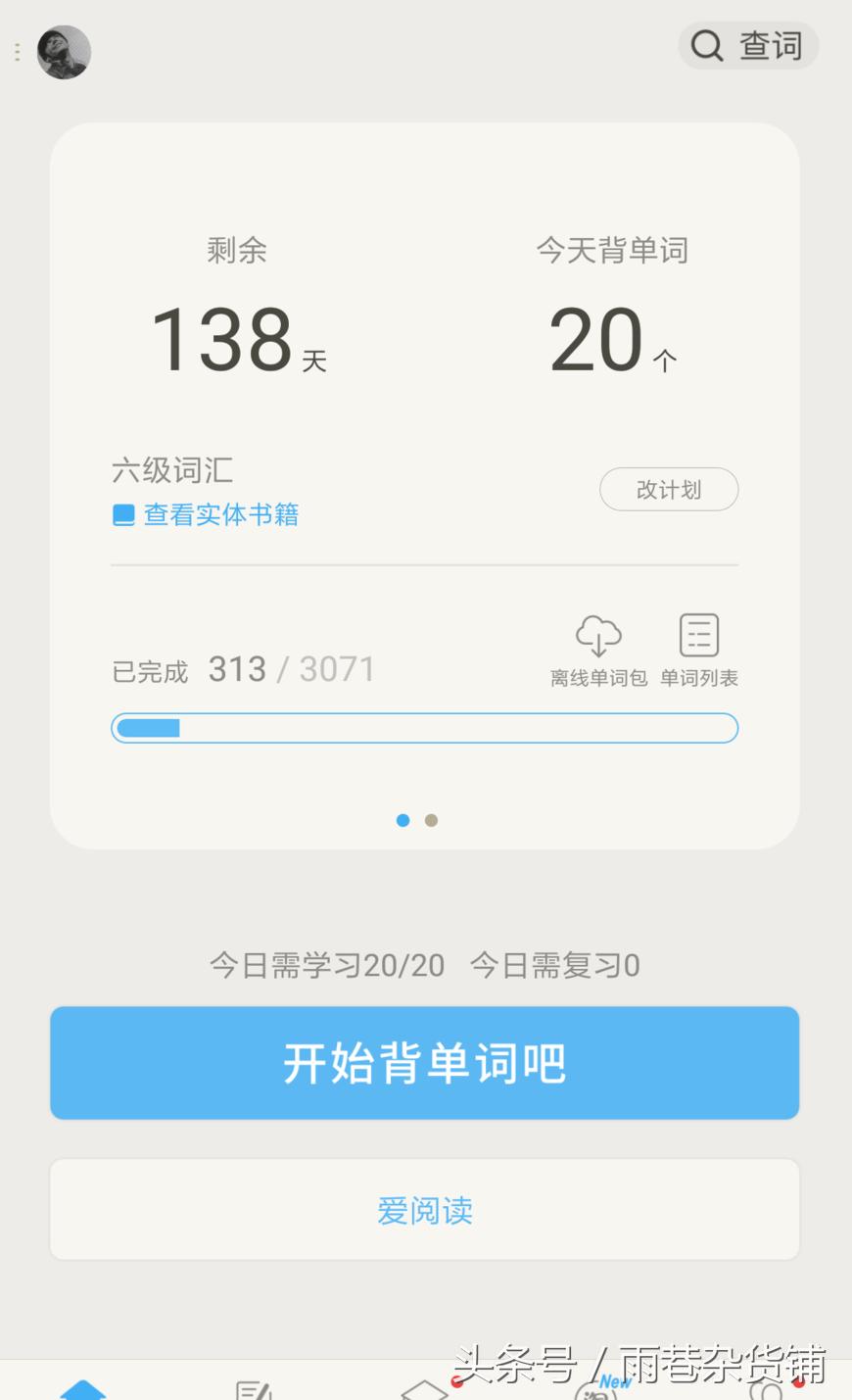Tap the book icon beside 查看实体书籍
Image resolution: width=852 pixels, height=1400 pixels.
tap(122, 514)
